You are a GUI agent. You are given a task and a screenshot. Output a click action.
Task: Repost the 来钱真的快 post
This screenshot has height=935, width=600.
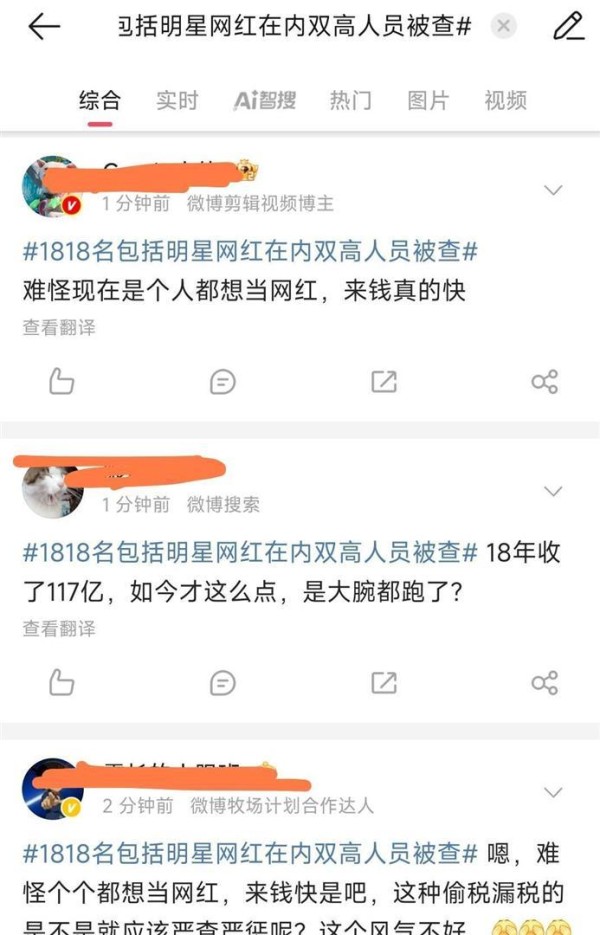point(384,381)
